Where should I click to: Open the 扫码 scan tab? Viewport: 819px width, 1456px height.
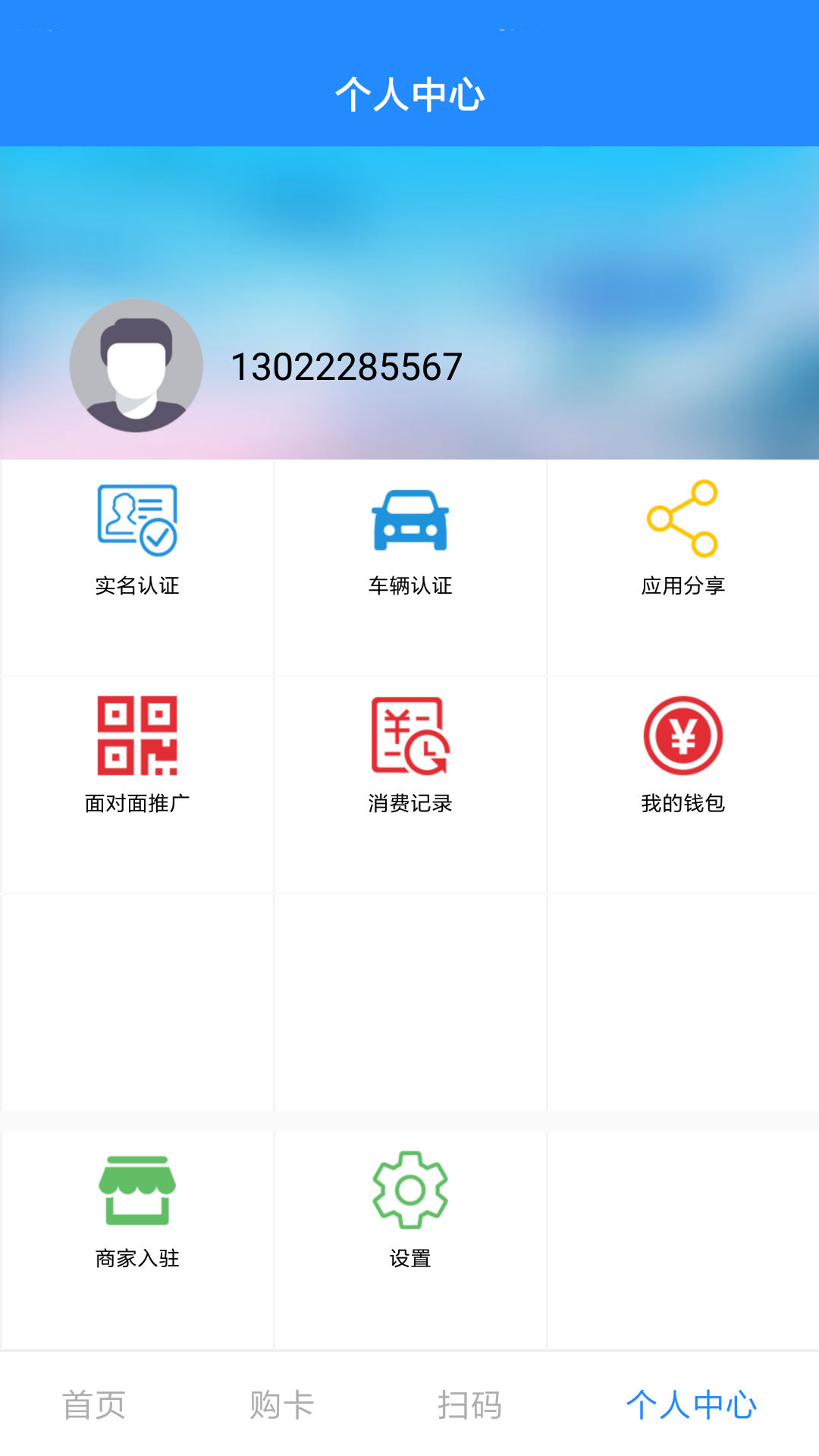coord(471,1404)
